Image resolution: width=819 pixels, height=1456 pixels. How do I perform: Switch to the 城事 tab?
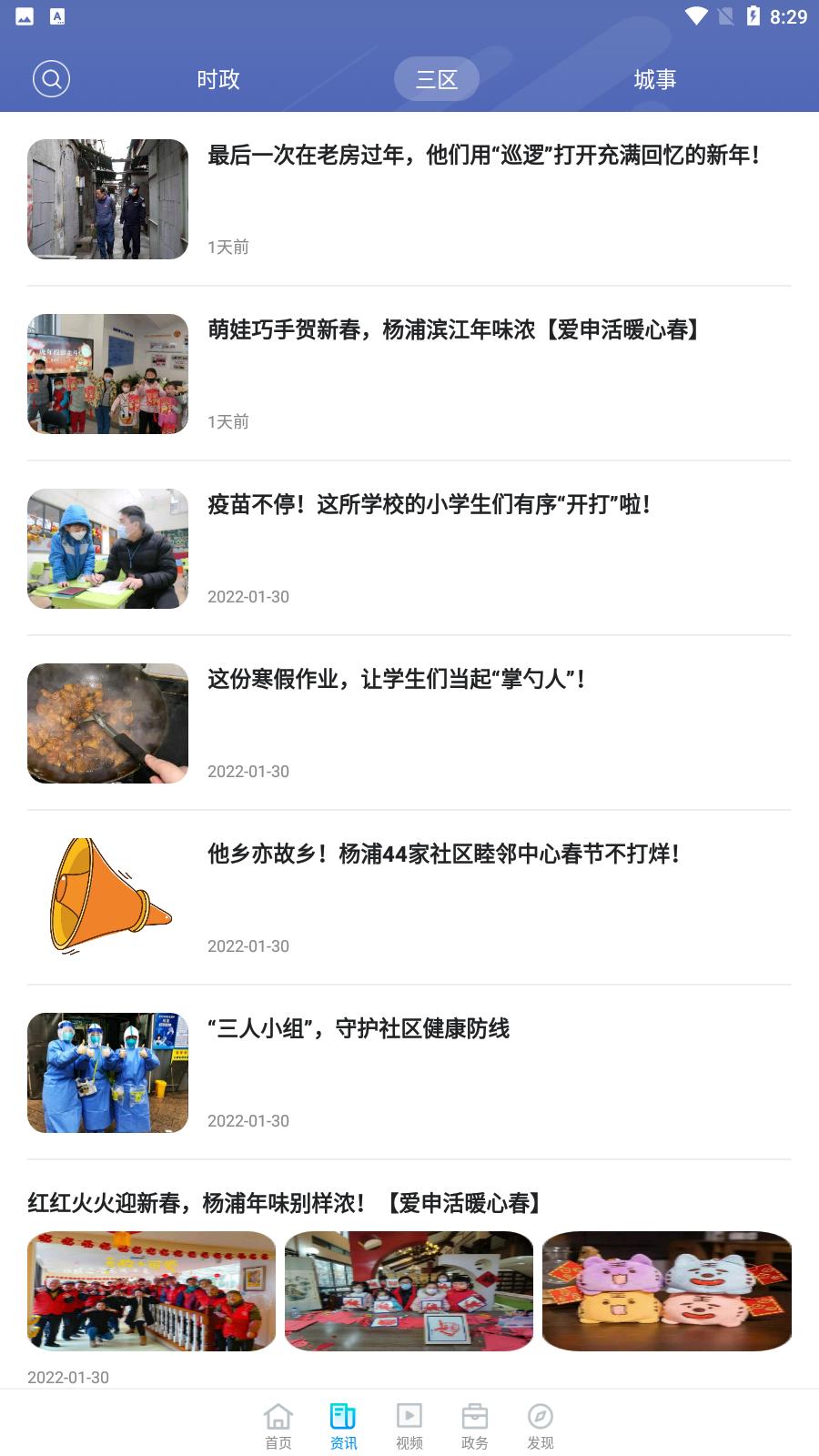point(655,79)
